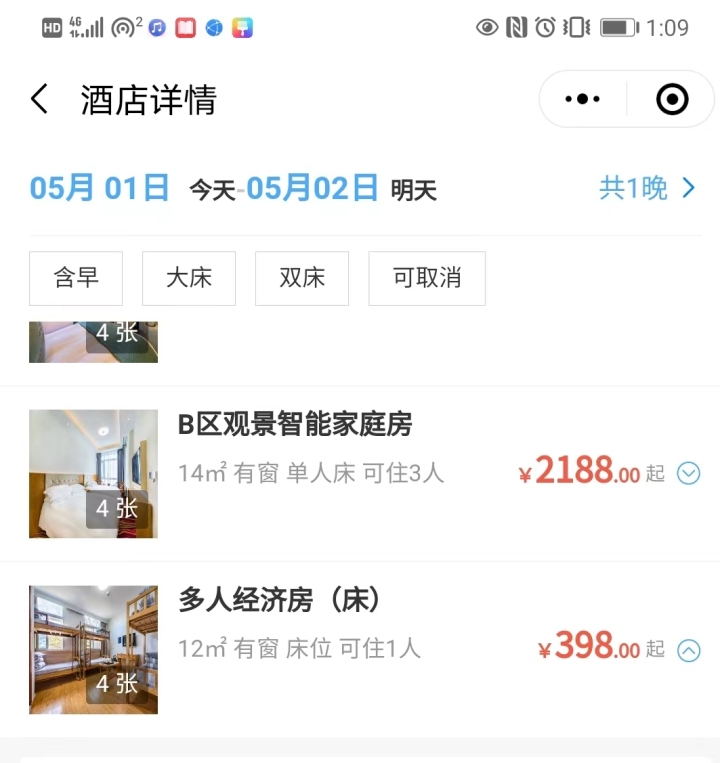Open the 05月01日 check-in date selector
720x763 pixels.
click(98, 189)
